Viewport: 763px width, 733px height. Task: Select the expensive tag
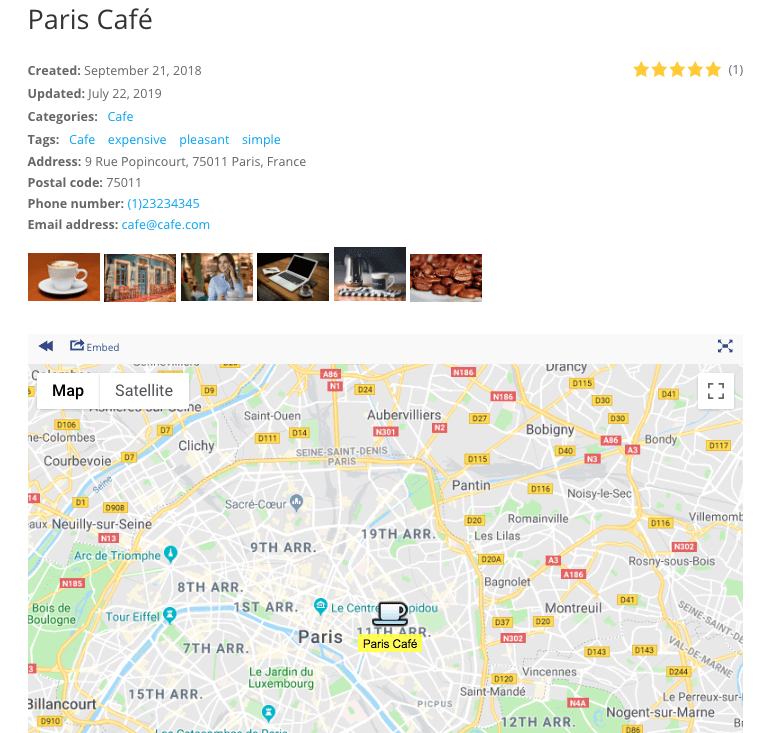(137, 140)
